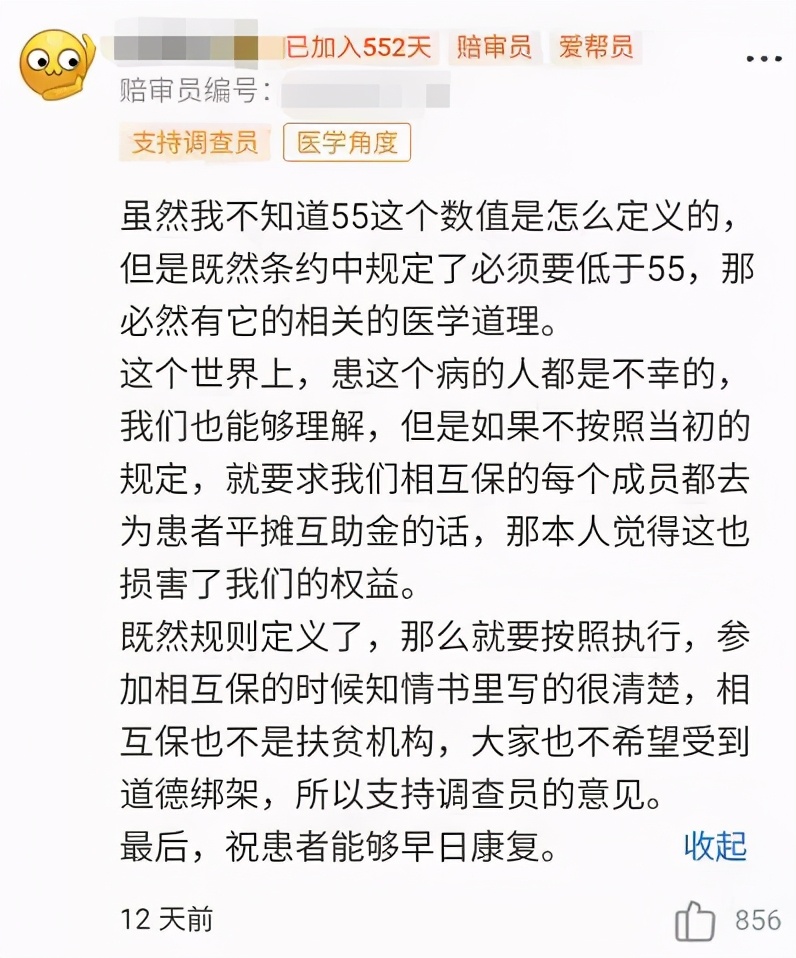Collapse the comment using 收起
The image size is (796, 958).
[716, 846]
